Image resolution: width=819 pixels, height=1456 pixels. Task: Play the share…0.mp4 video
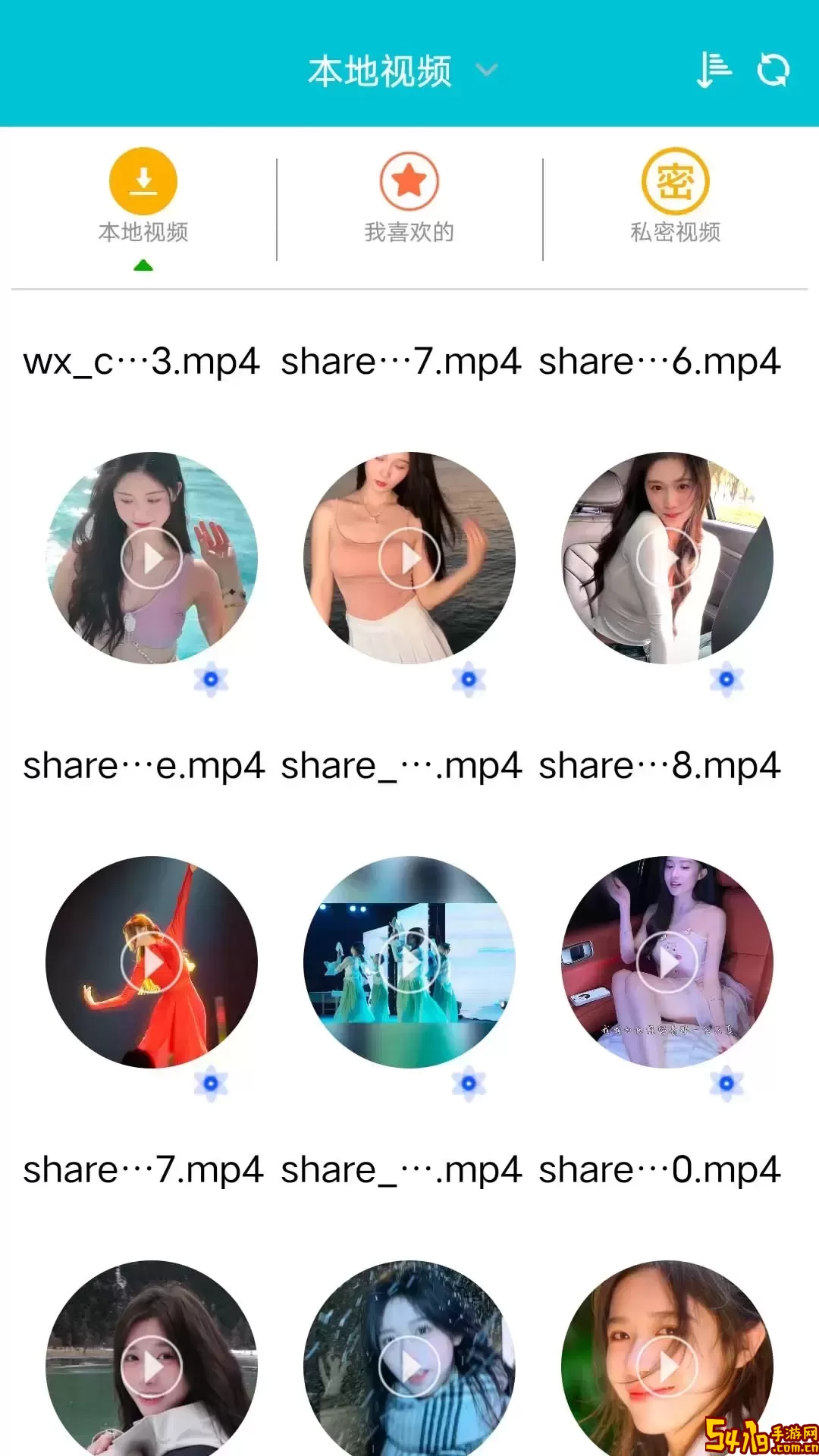point(667,1367)
